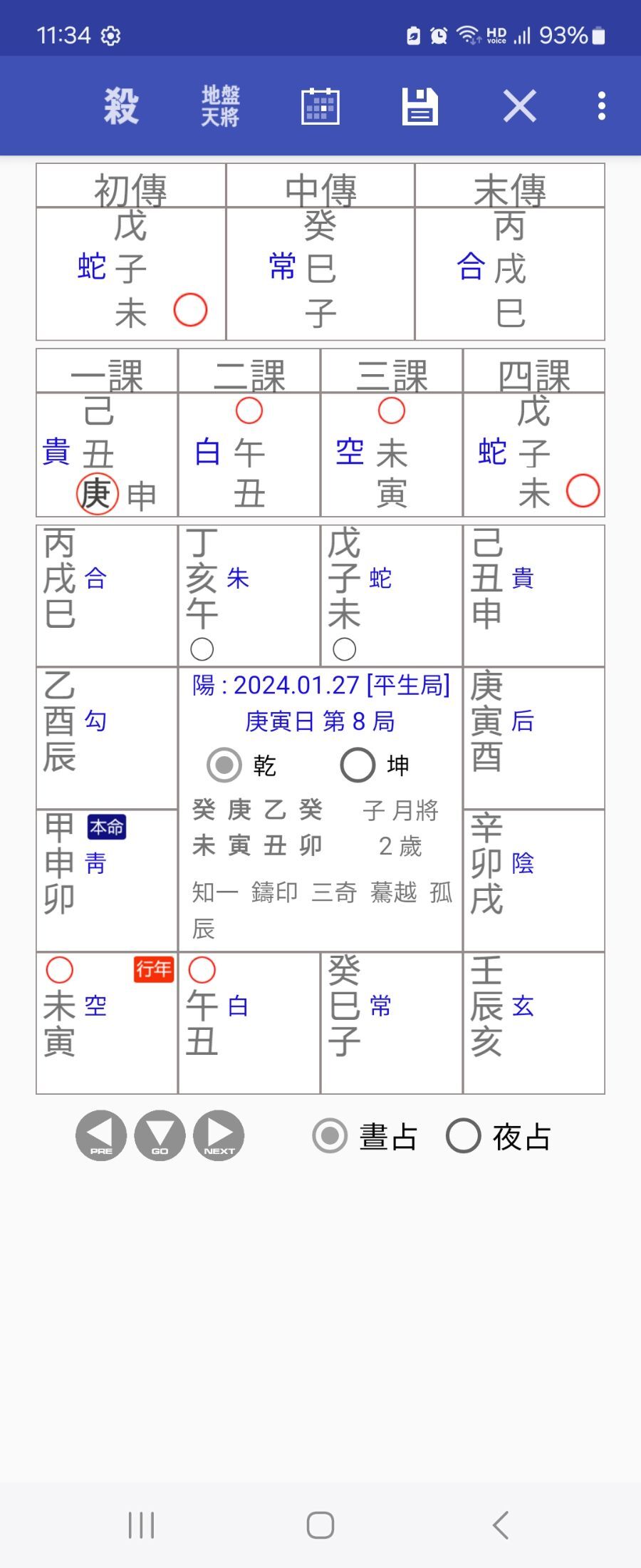Tap the 殺 toolbar button
This screenshot has height=1568, width=641.
121,107
